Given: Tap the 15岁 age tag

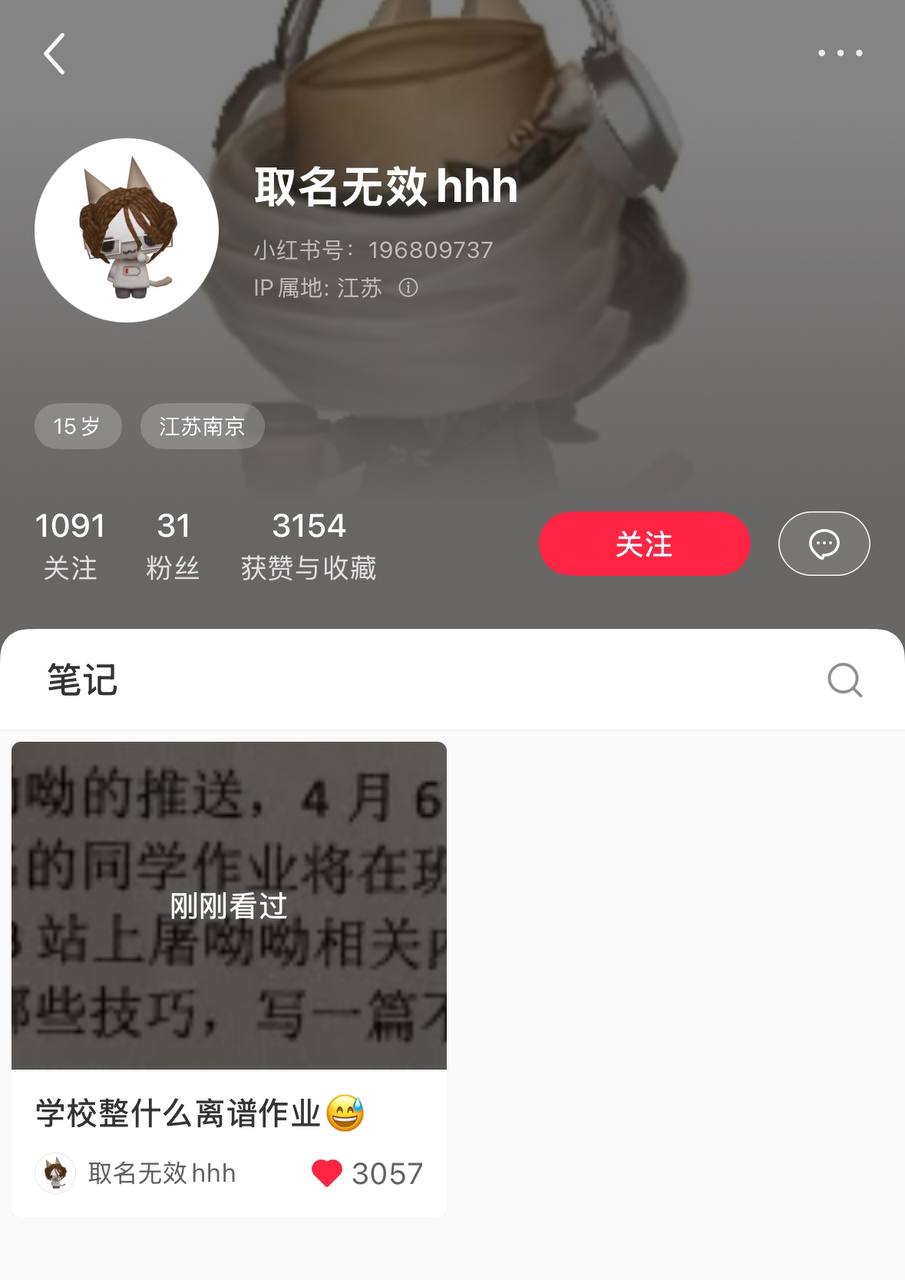Looking at the screenshot, I should (x=78, y=425).
